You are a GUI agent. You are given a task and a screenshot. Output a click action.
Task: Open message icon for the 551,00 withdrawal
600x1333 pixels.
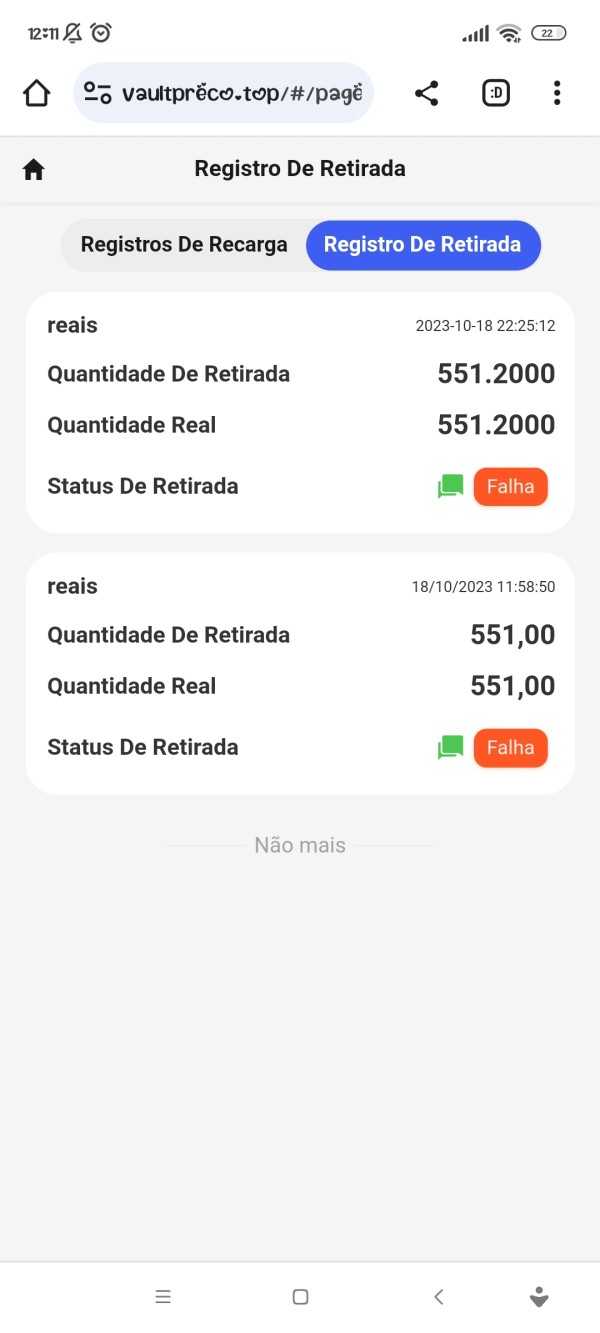[450, 747]
